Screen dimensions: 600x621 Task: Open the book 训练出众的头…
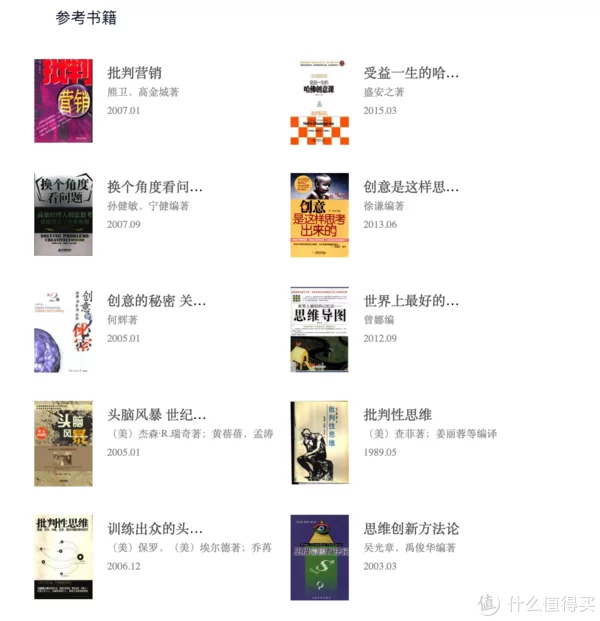(155, 529)
